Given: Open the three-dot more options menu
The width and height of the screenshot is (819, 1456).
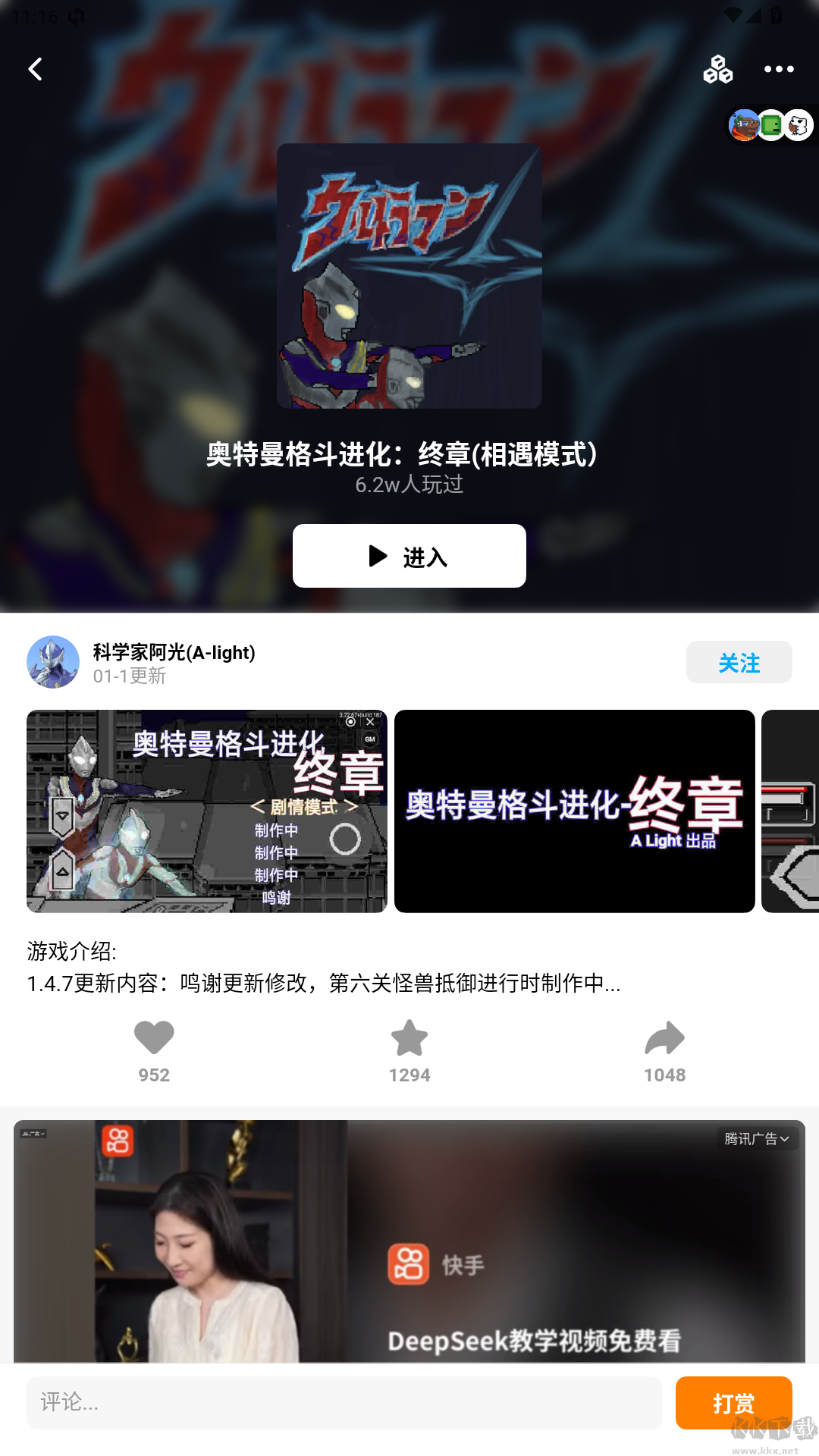Looking at the screenshot, I should pos(780,69).
